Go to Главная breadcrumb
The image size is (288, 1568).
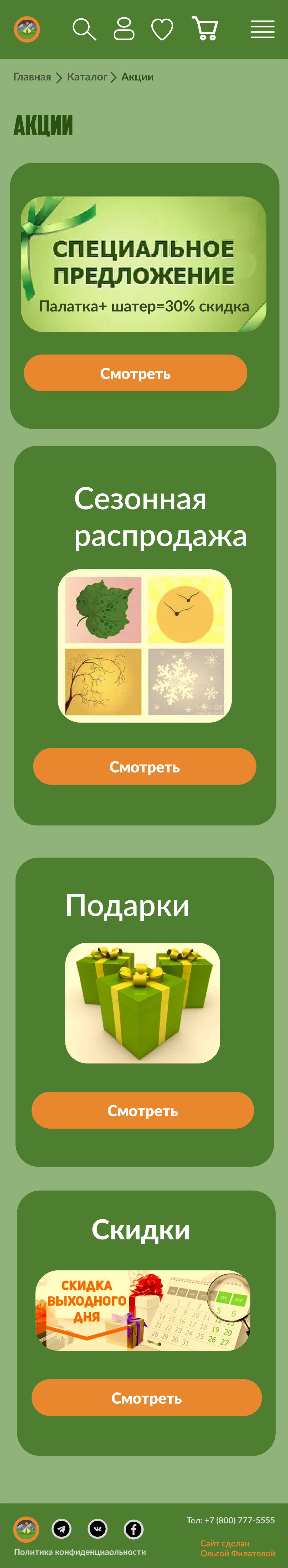click(x=32, y=77)
